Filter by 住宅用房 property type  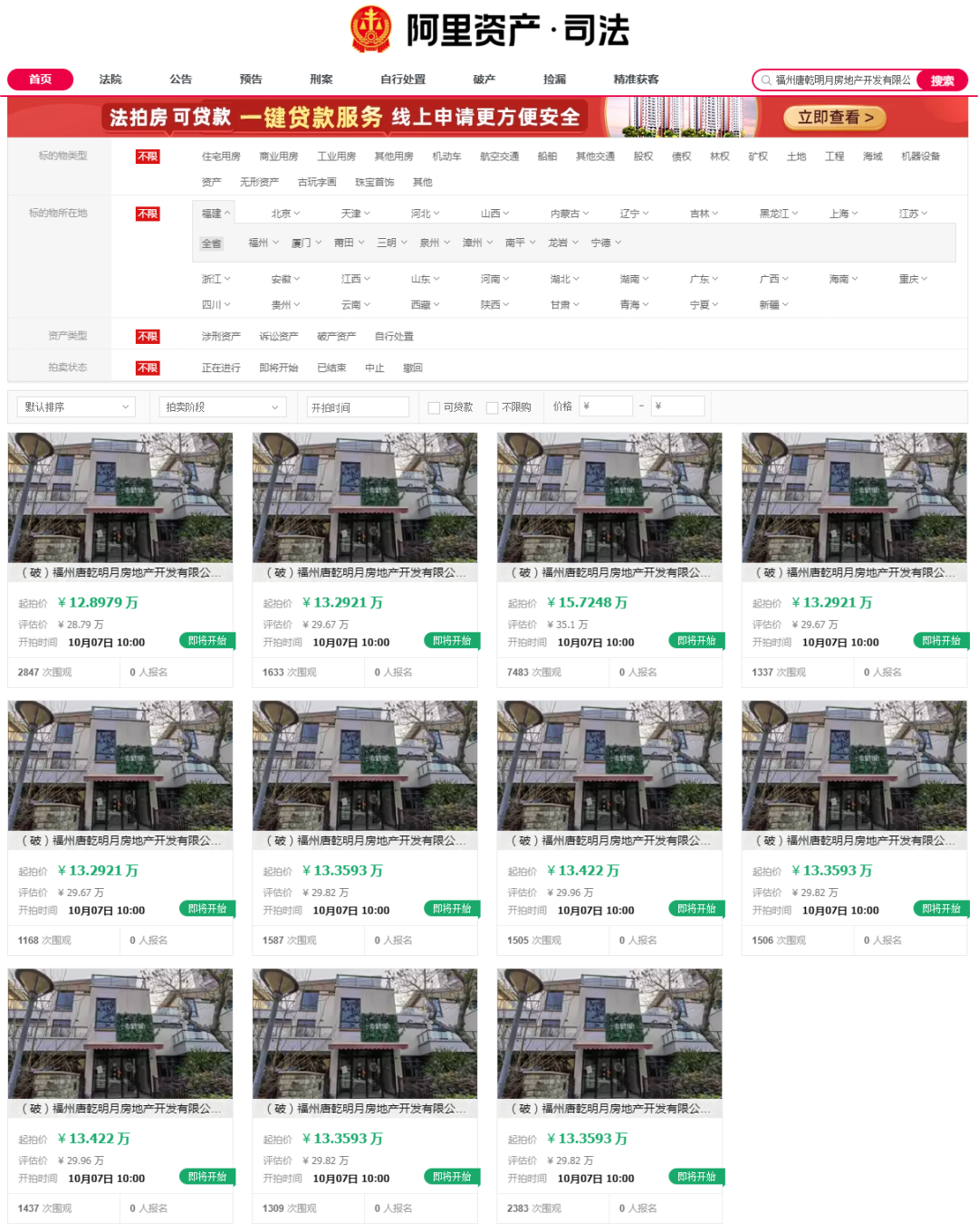click(221, 157)
